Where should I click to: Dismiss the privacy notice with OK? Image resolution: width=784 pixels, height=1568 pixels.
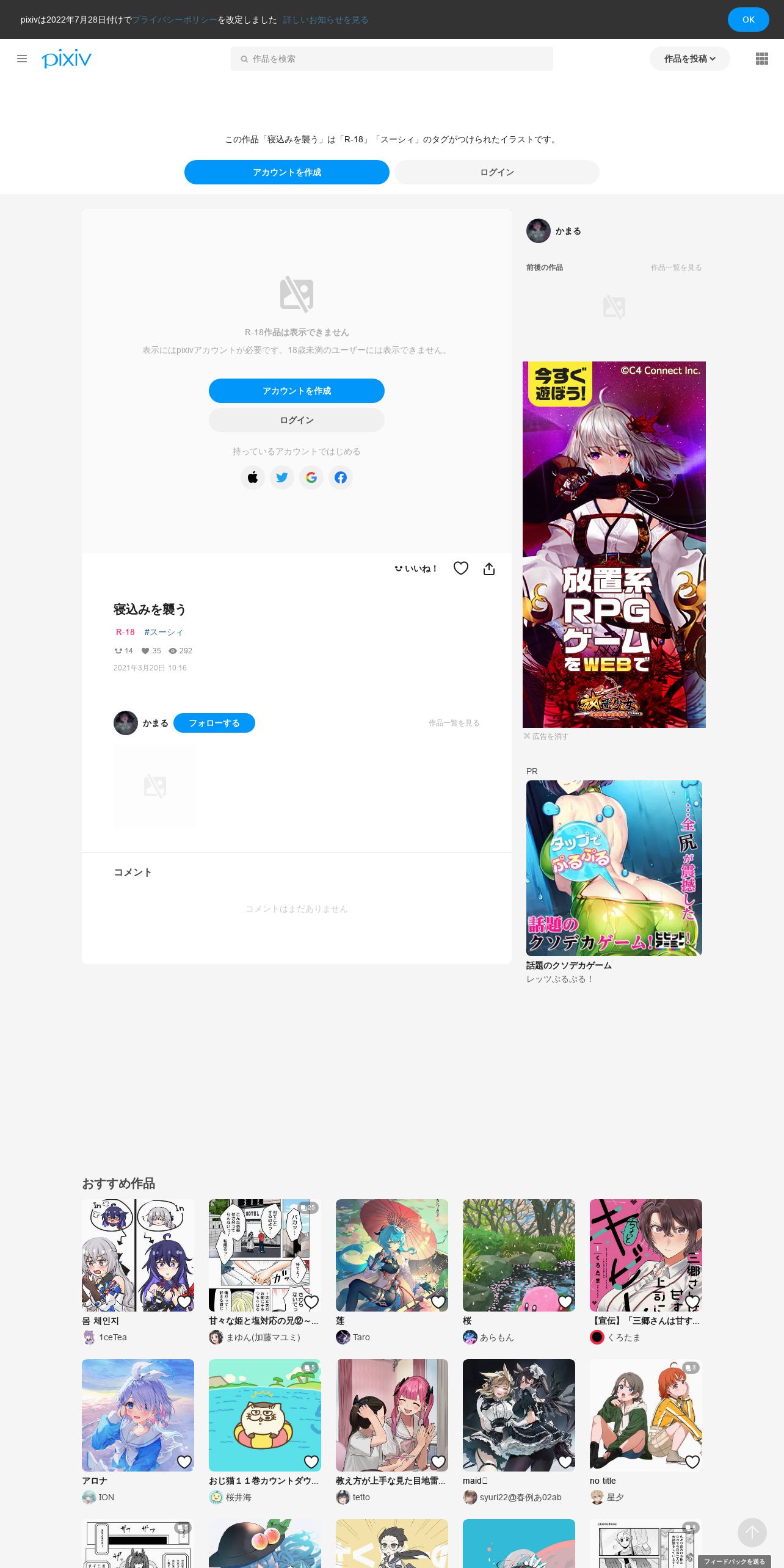pos(748,20)
